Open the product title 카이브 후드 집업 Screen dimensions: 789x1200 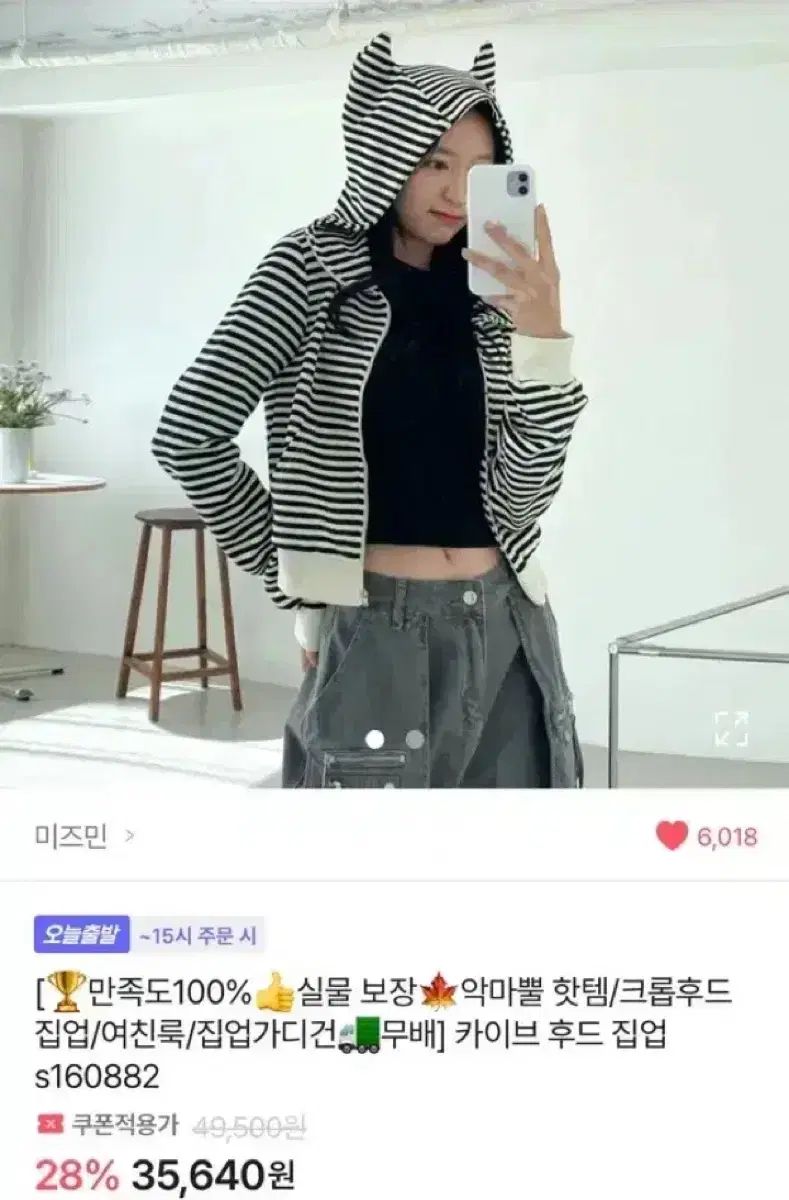pyautogui.click(x=560, y=1040)
